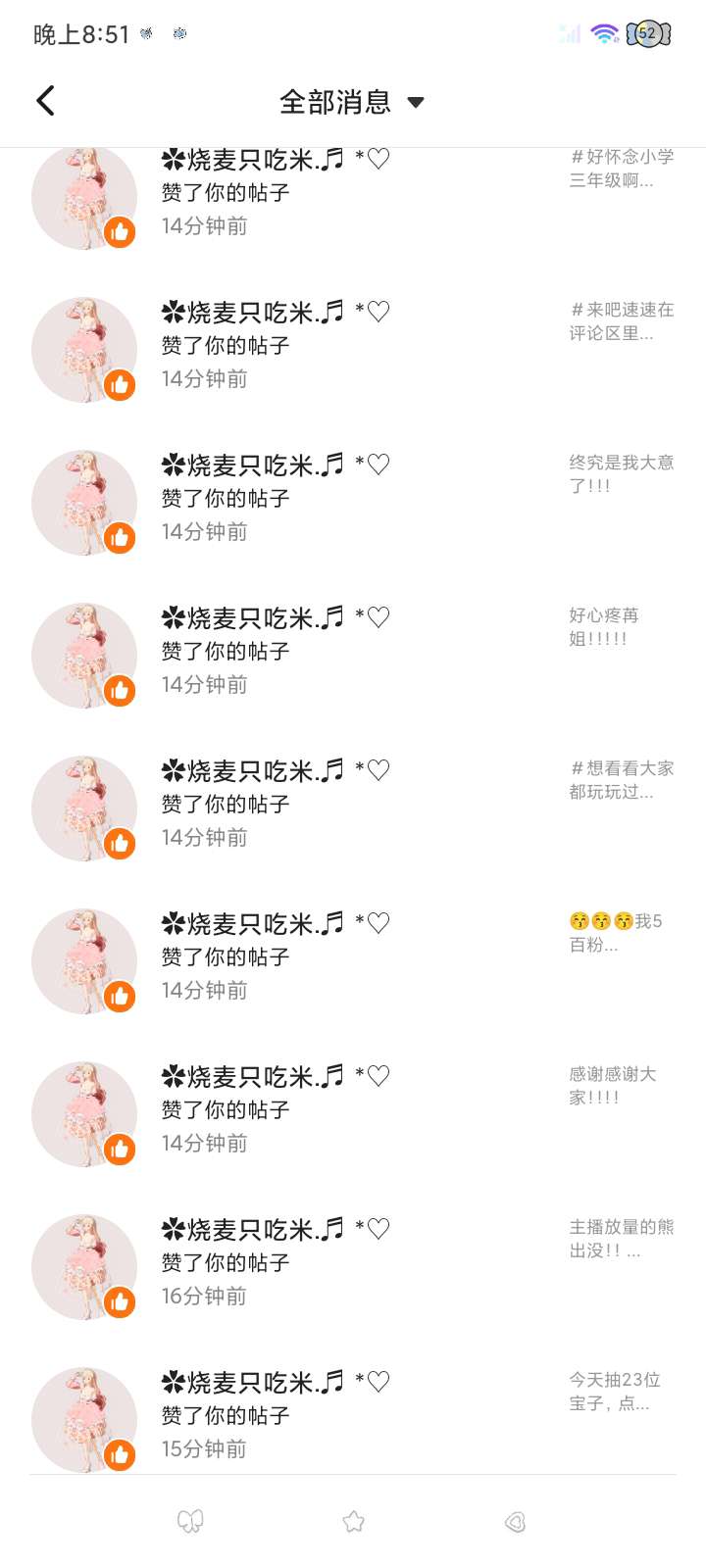This screenshot has height=1568, width=706.
Task: Tap the heart-shaped system back icon
Action: [x=516, y=1521]
